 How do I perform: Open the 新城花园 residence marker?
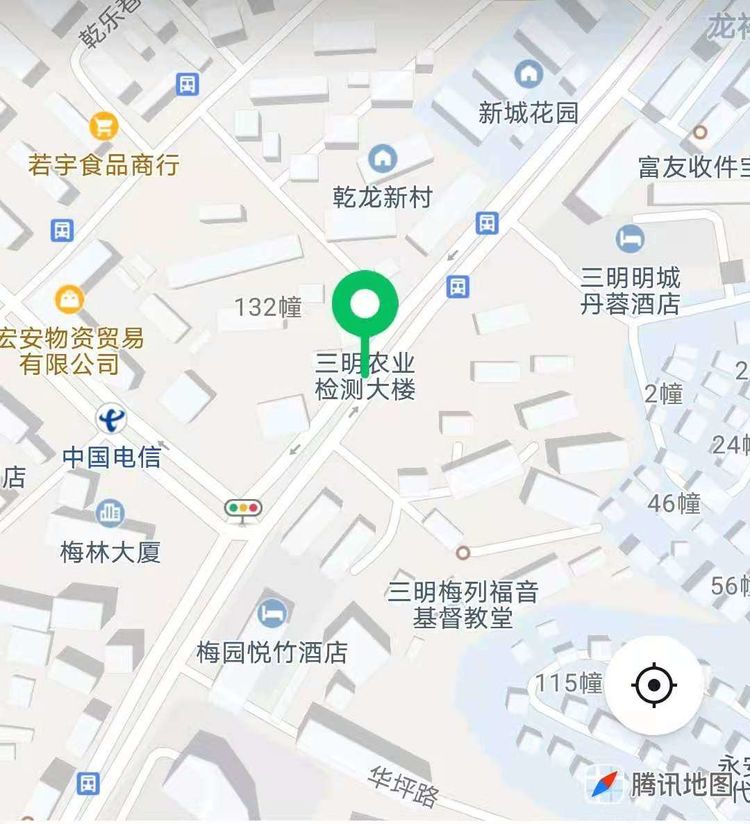tap(528, 74)
